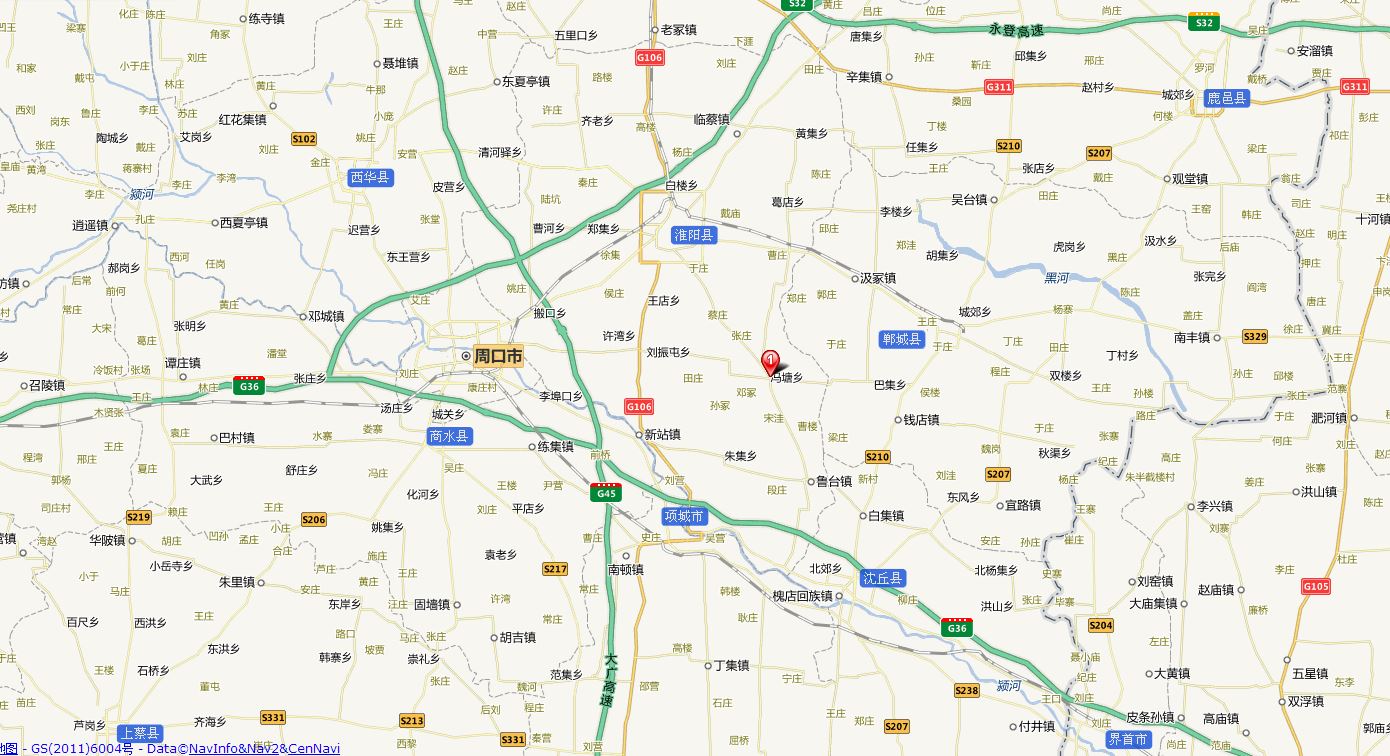The image size is (1390, 756).
Task: Open the NavInfo&Nav2 data attribution link
Action: pyautogui.click(x=235, y=748)
